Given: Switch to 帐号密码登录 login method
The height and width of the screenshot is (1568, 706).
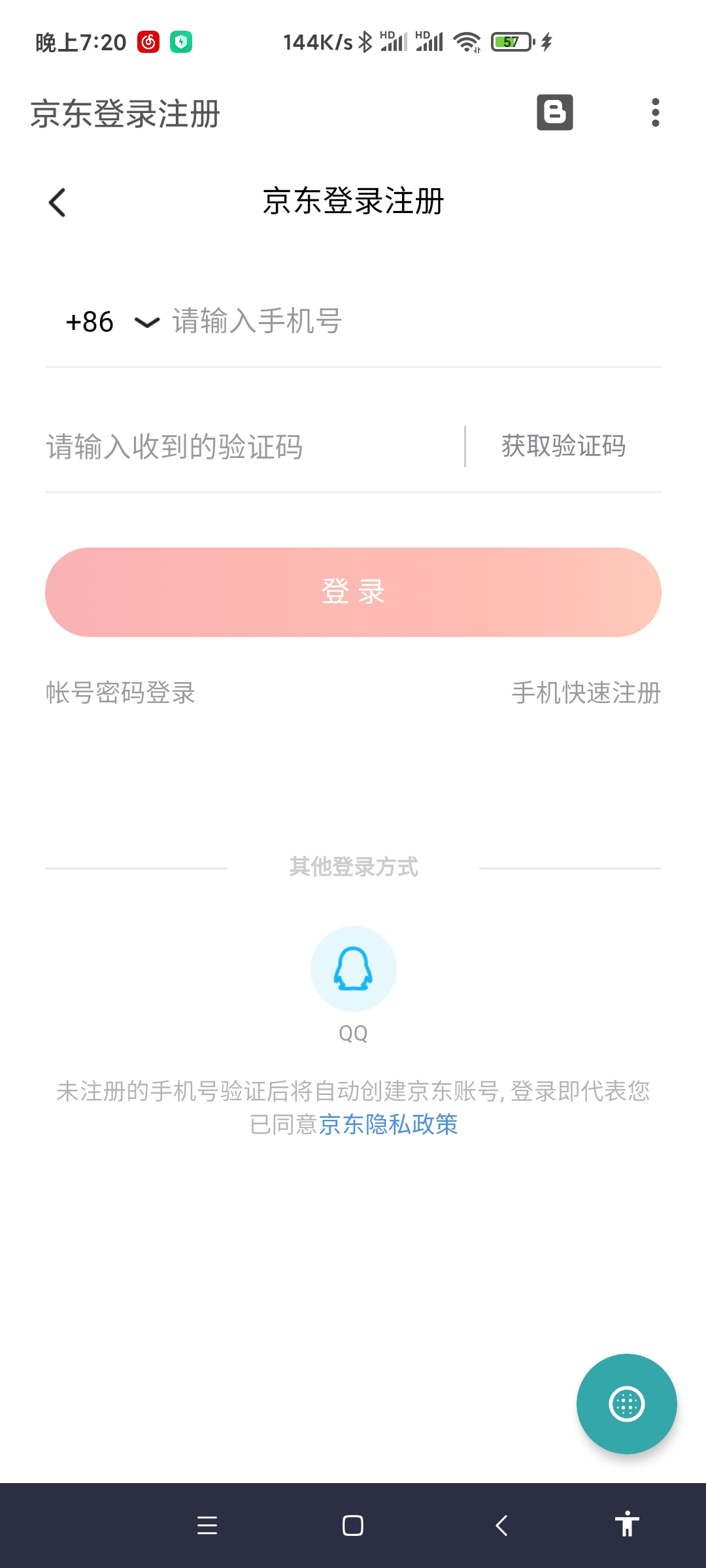Looking at the screenshot, I should coord(121,694).
